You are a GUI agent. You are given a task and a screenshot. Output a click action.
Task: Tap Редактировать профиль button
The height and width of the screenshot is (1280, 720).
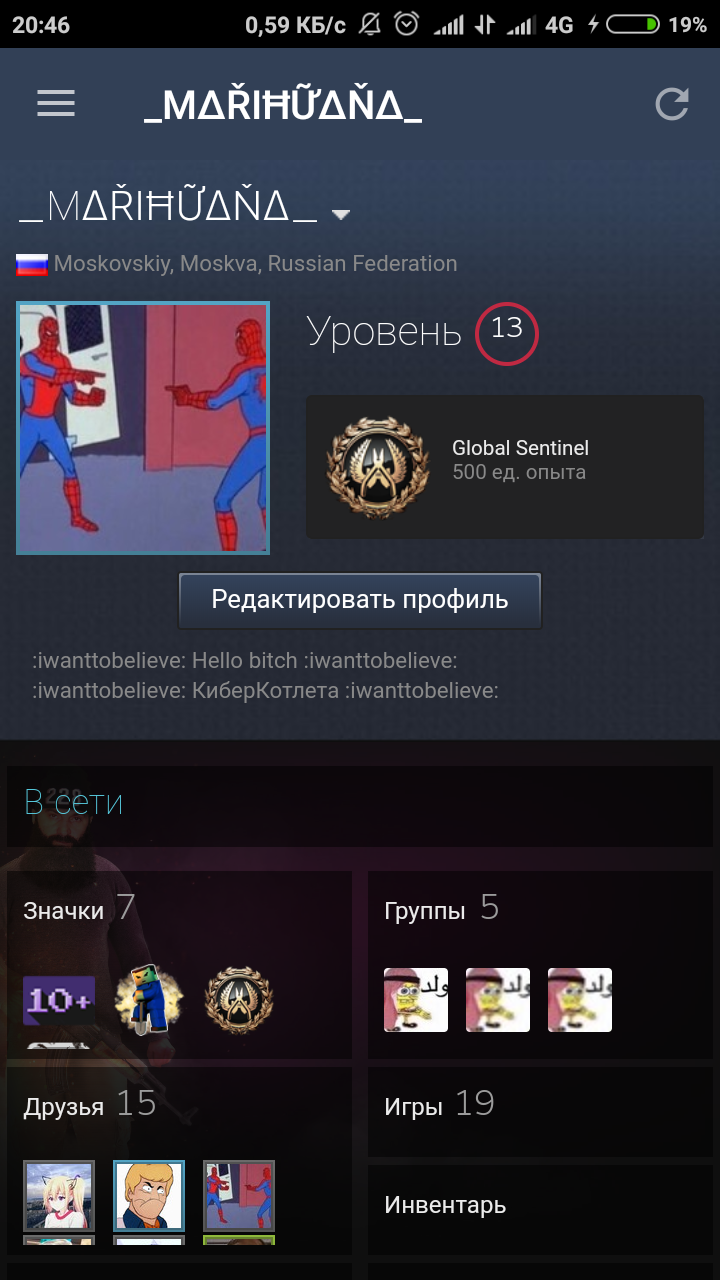tap(360, 600)
